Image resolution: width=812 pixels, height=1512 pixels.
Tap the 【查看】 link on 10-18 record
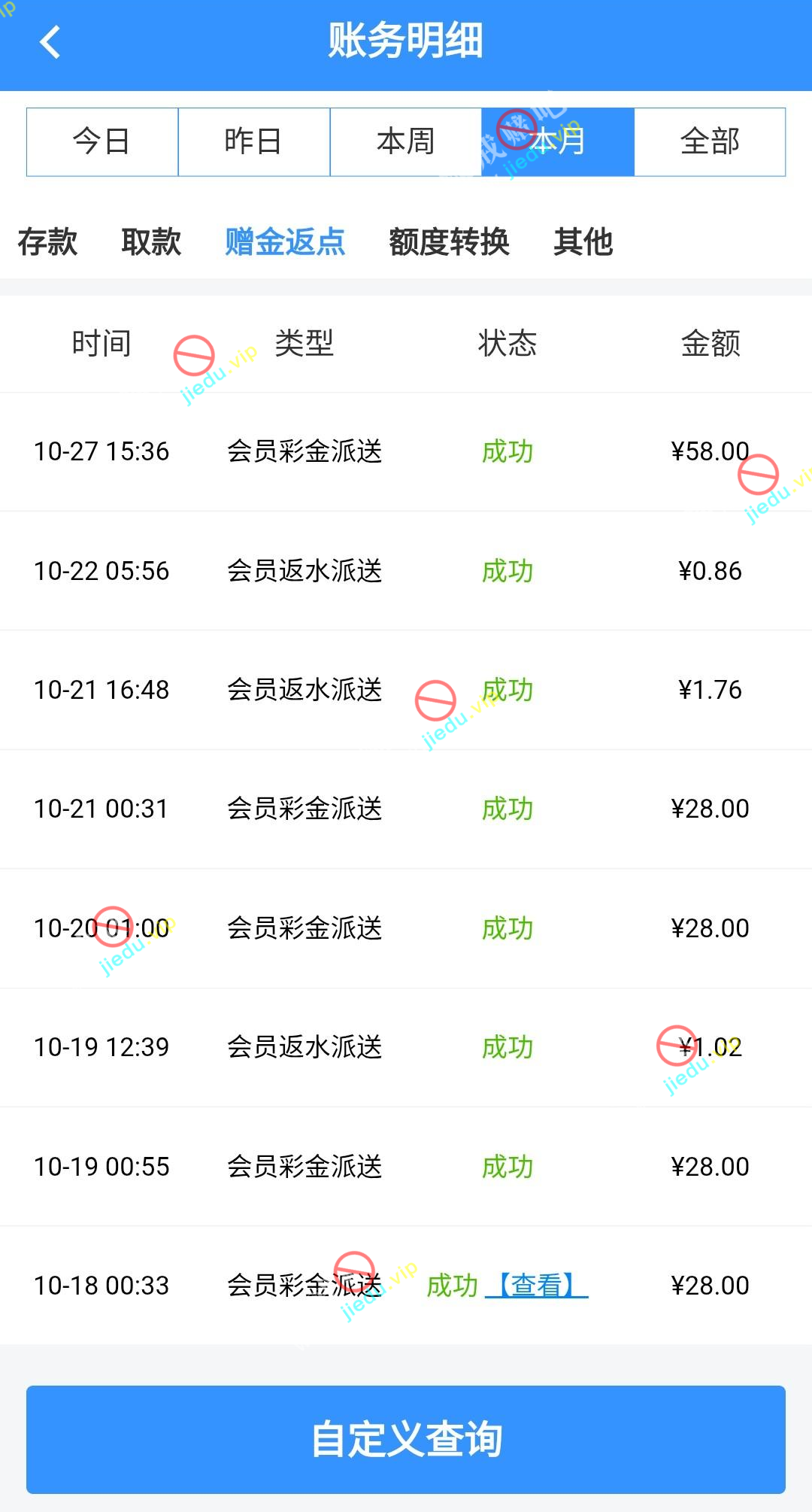point(536,1286)
